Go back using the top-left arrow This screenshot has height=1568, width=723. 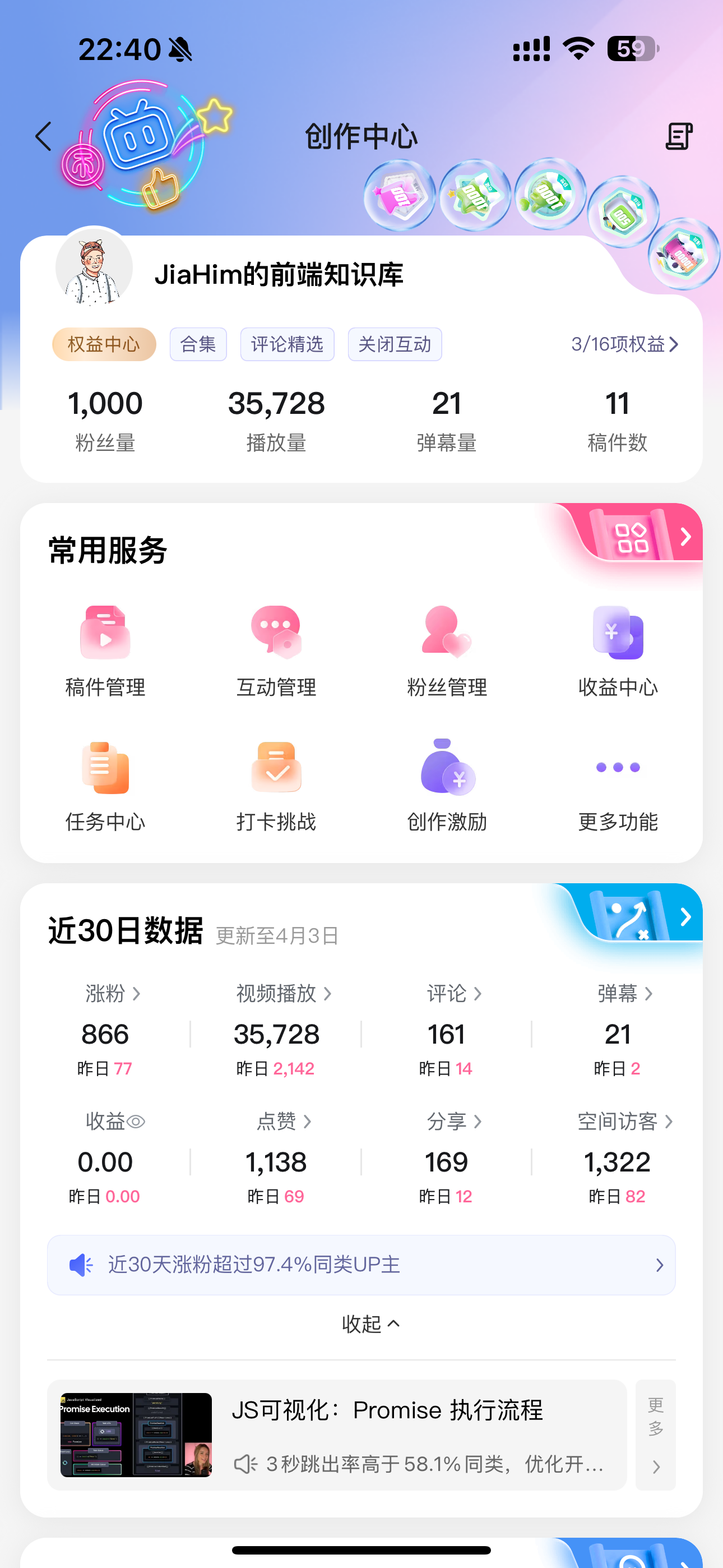pos(44,136)
